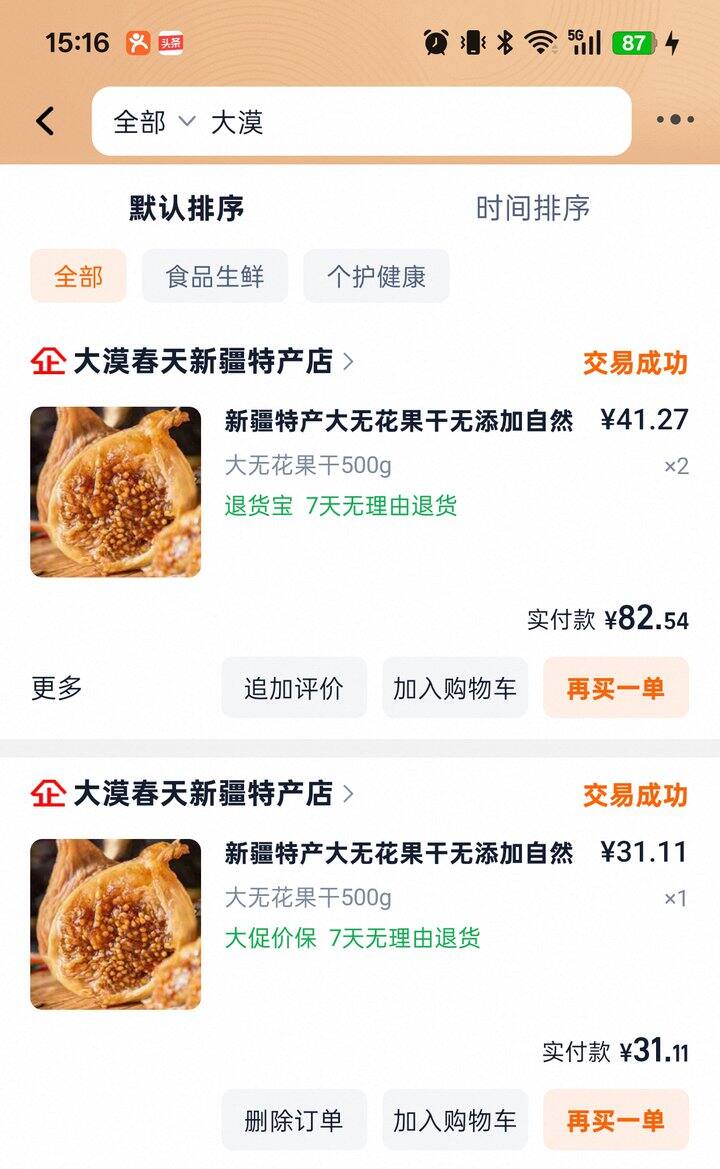Tap 更多 on the ¥82.54 order
Image resolution: width=720 pixels, height=1169 pixels.
(57, 688)
